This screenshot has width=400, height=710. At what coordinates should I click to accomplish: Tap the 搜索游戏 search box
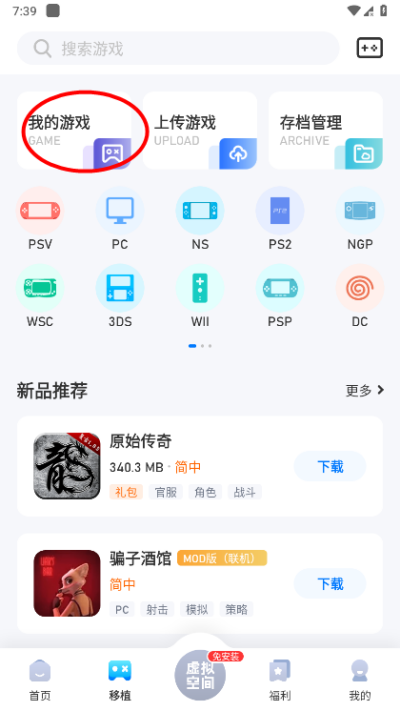178,48
